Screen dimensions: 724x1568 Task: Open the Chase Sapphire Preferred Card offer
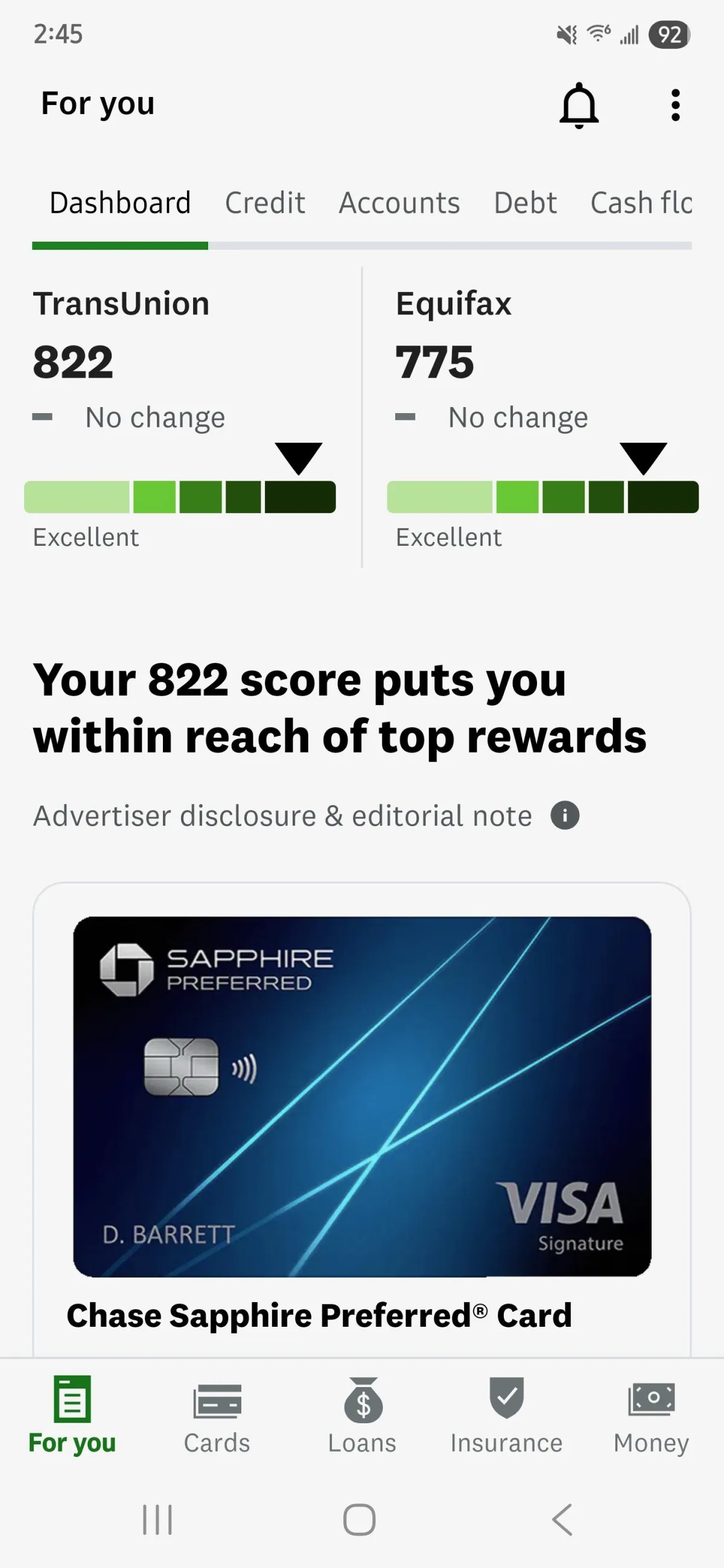(361, 1119)
